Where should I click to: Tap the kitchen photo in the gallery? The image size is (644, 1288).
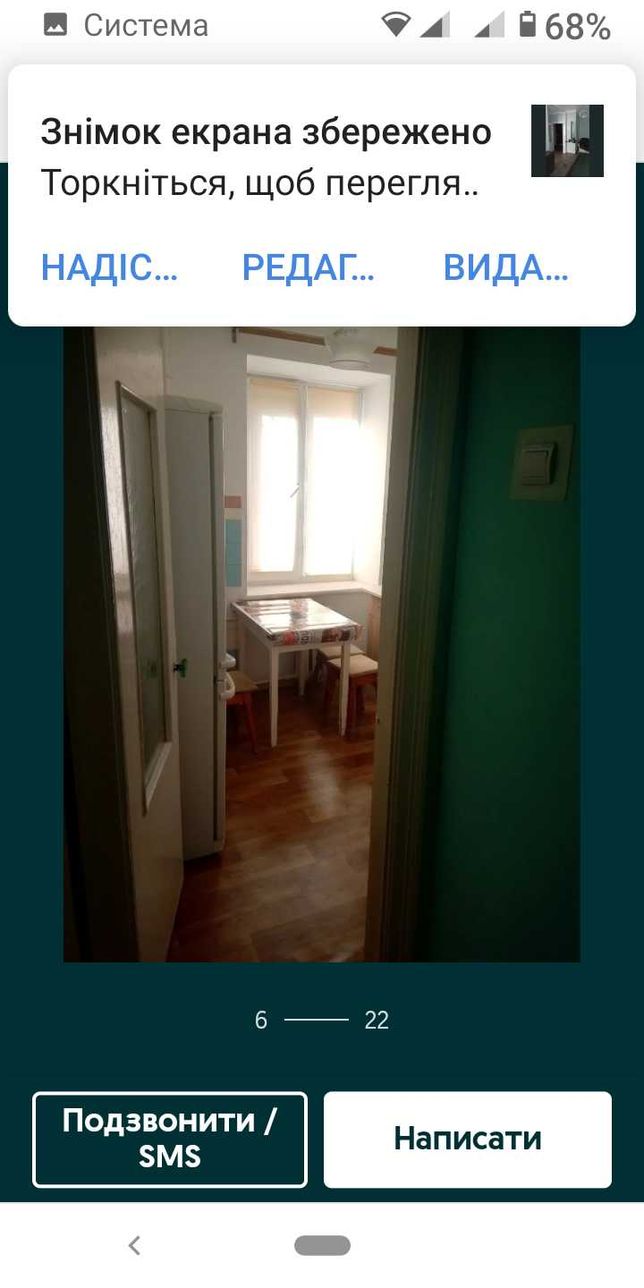pyautogui.click(x=322, y=644)
